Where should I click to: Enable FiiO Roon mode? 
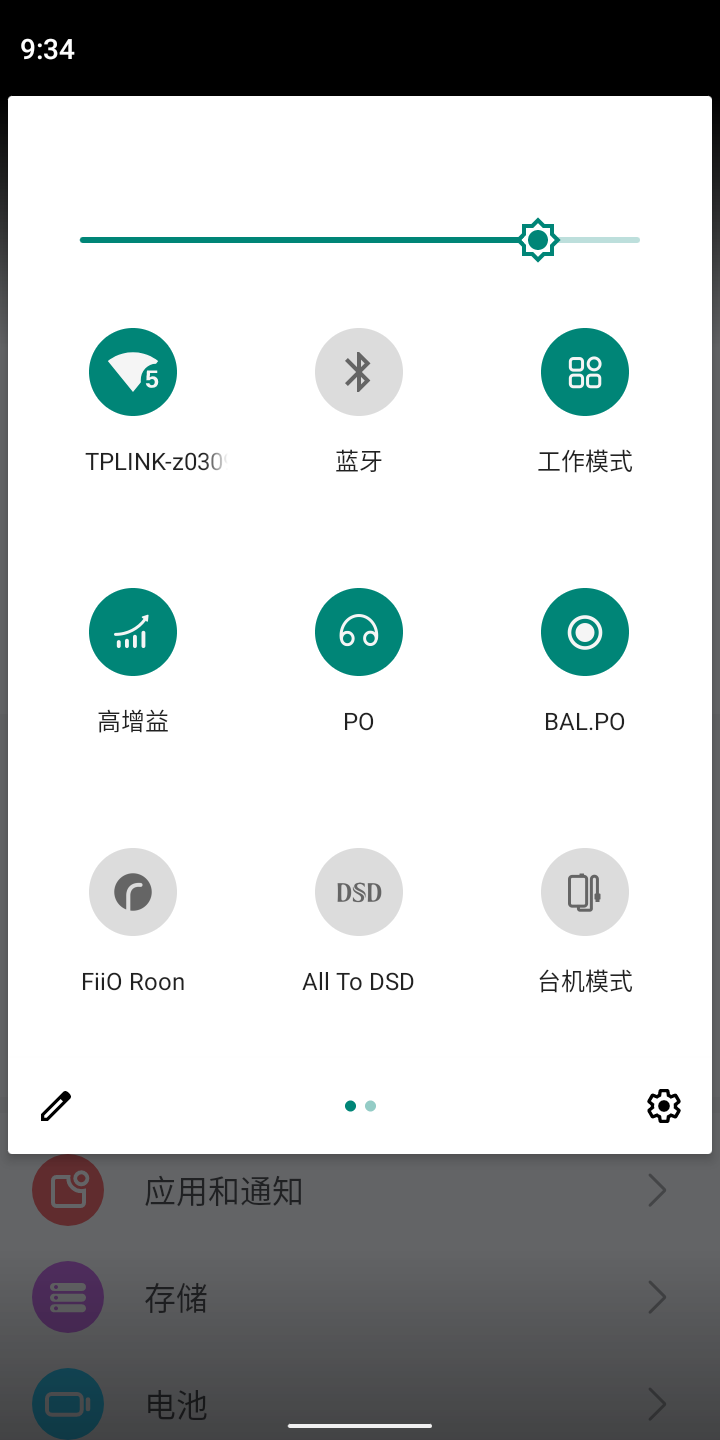(x=133, y=892)
